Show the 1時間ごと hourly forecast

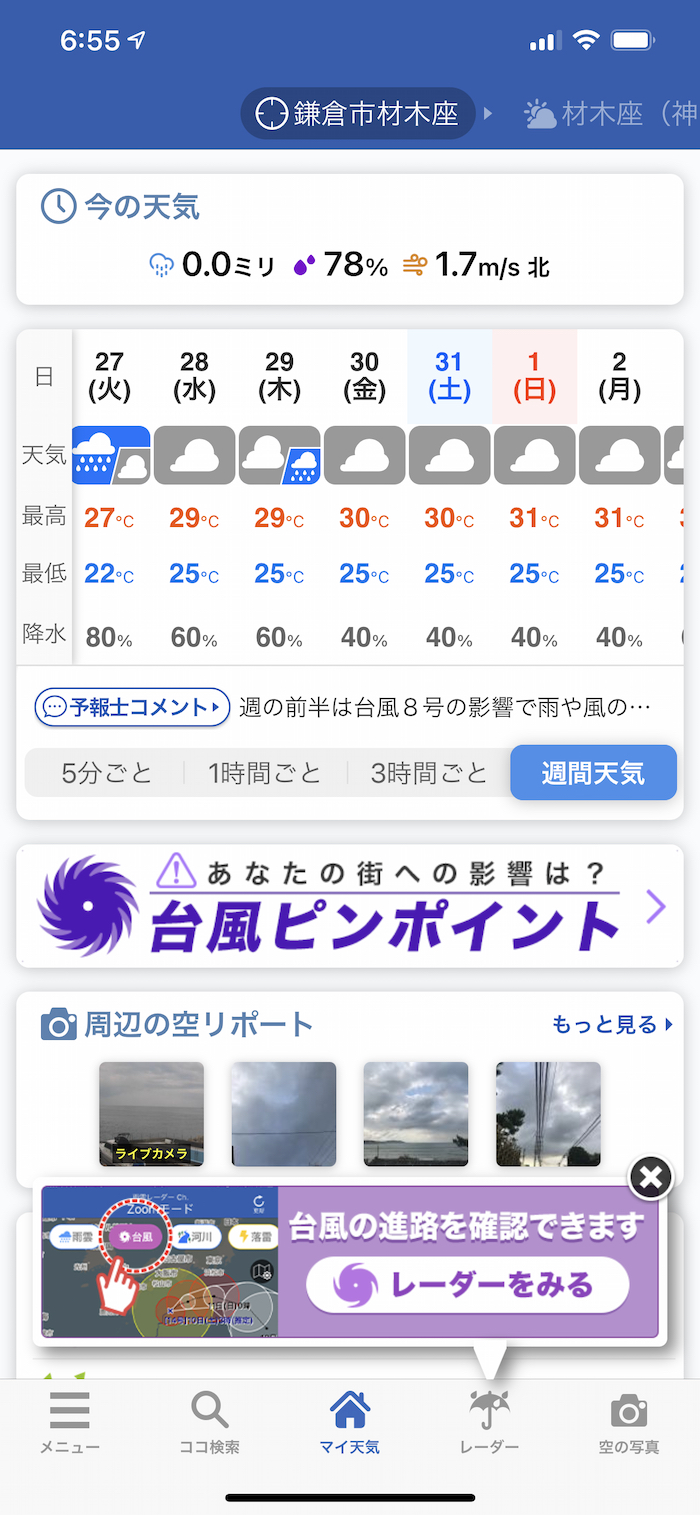tap(265, 773)
